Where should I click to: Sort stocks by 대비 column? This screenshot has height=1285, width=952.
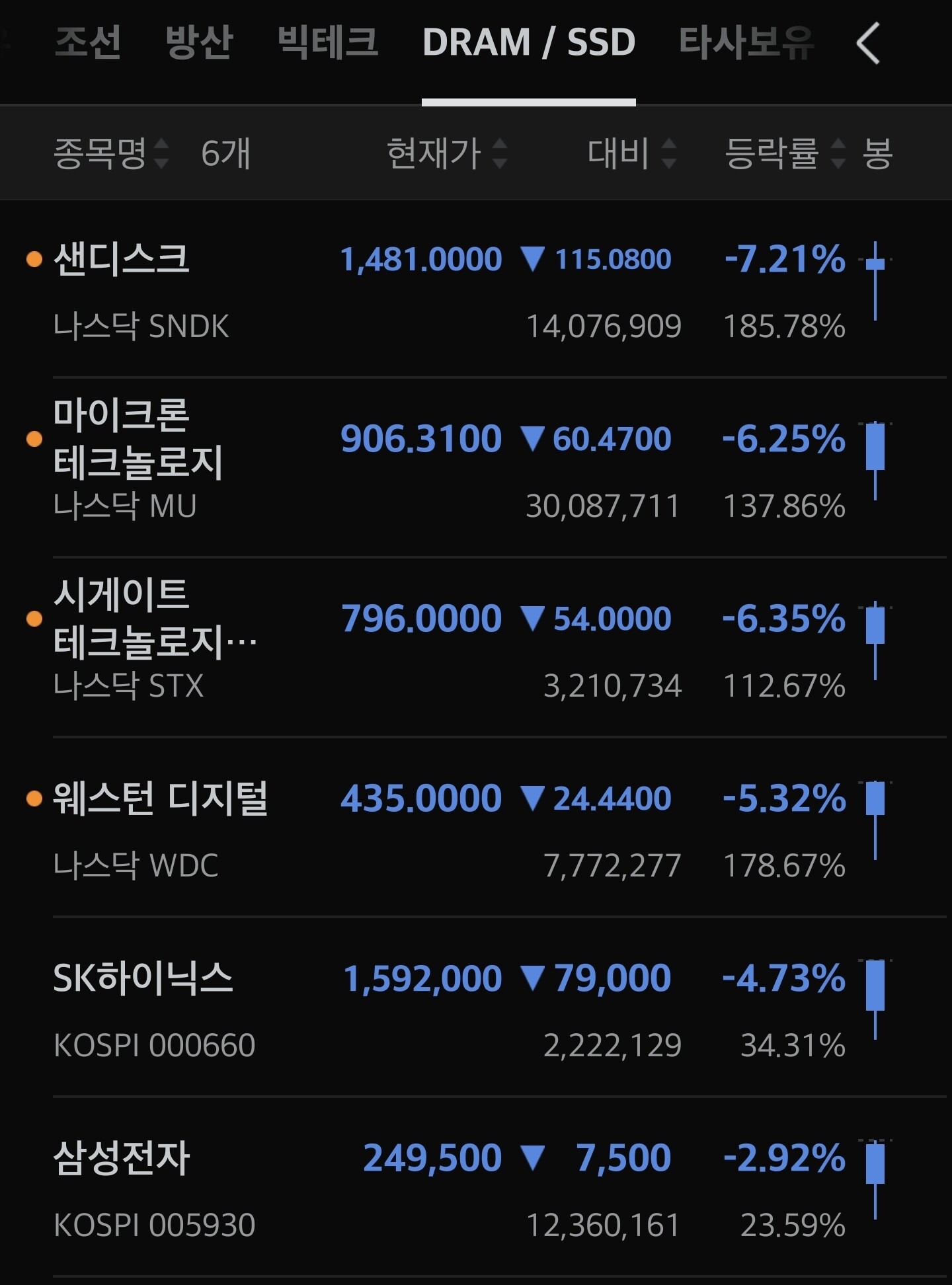point(632,153)
